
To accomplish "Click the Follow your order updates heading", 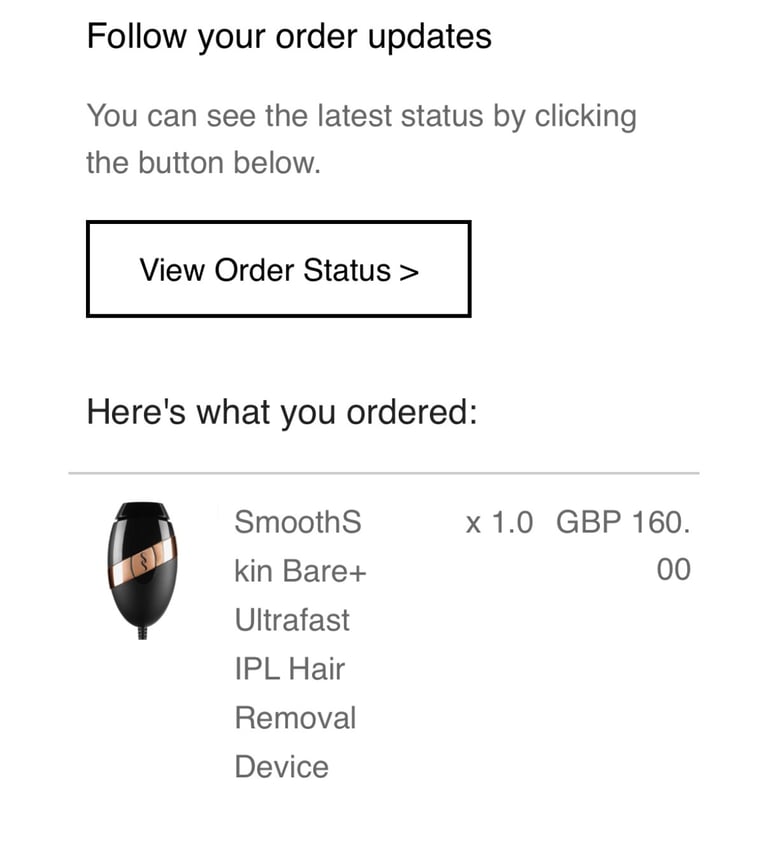I will point(290,36).
